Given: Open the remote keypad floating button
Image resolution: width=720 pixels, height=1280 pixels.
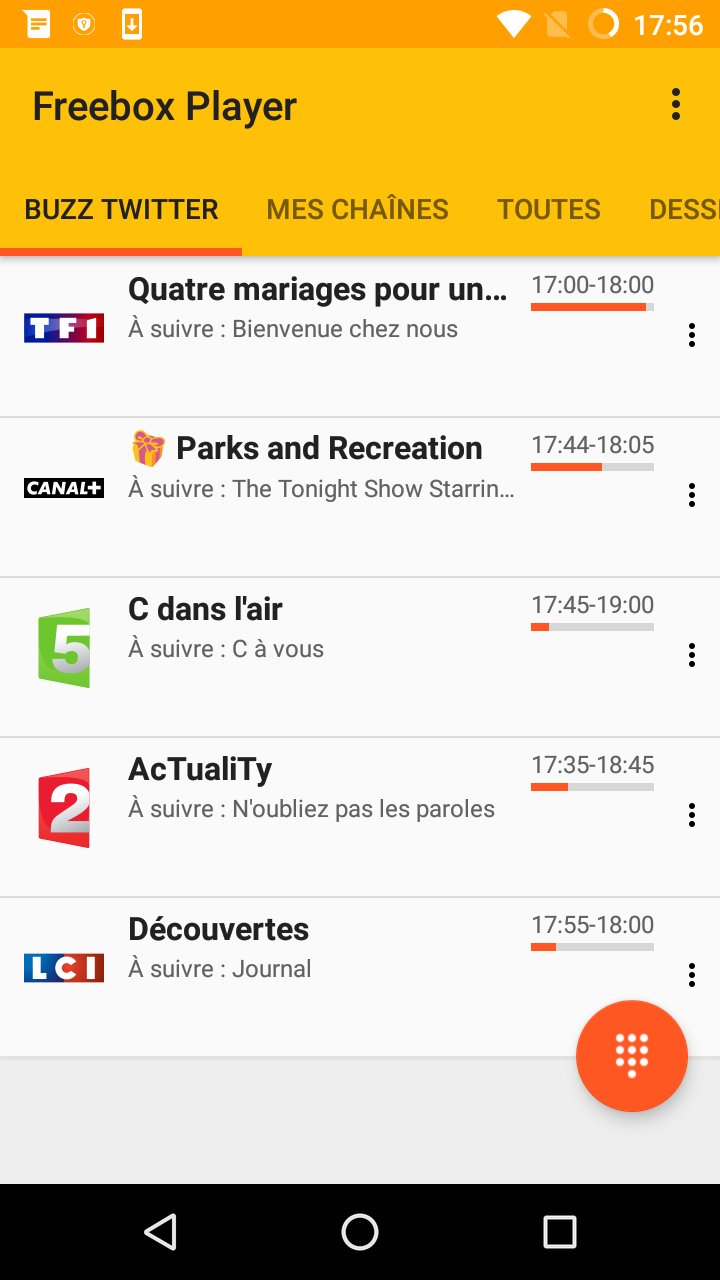Looking at the screenshot, I should tap(632, 1056).
